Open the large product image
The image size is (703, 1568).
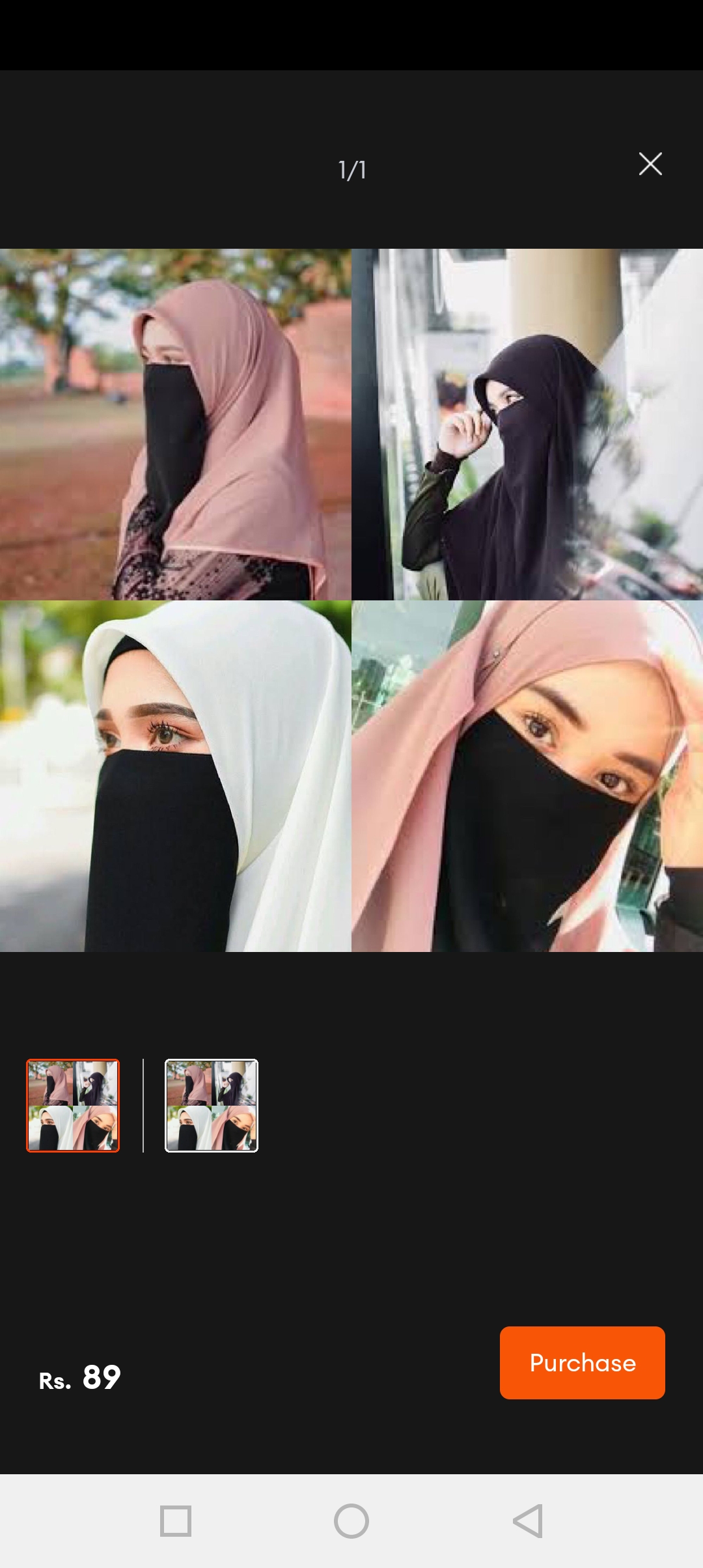tap(351, 600)
